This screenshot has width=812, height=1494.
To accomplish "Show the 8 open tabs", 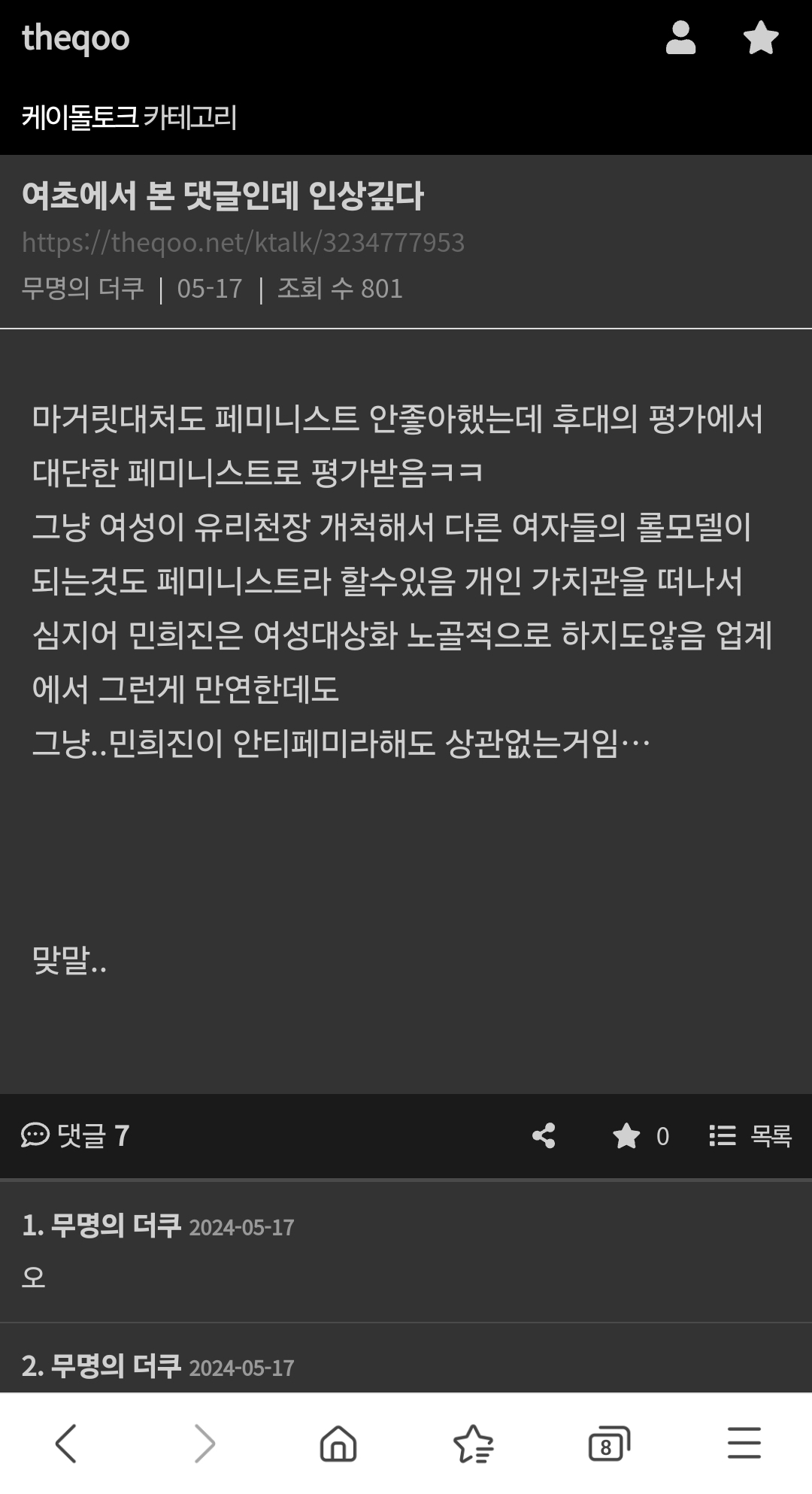I will click(607, 1443).
